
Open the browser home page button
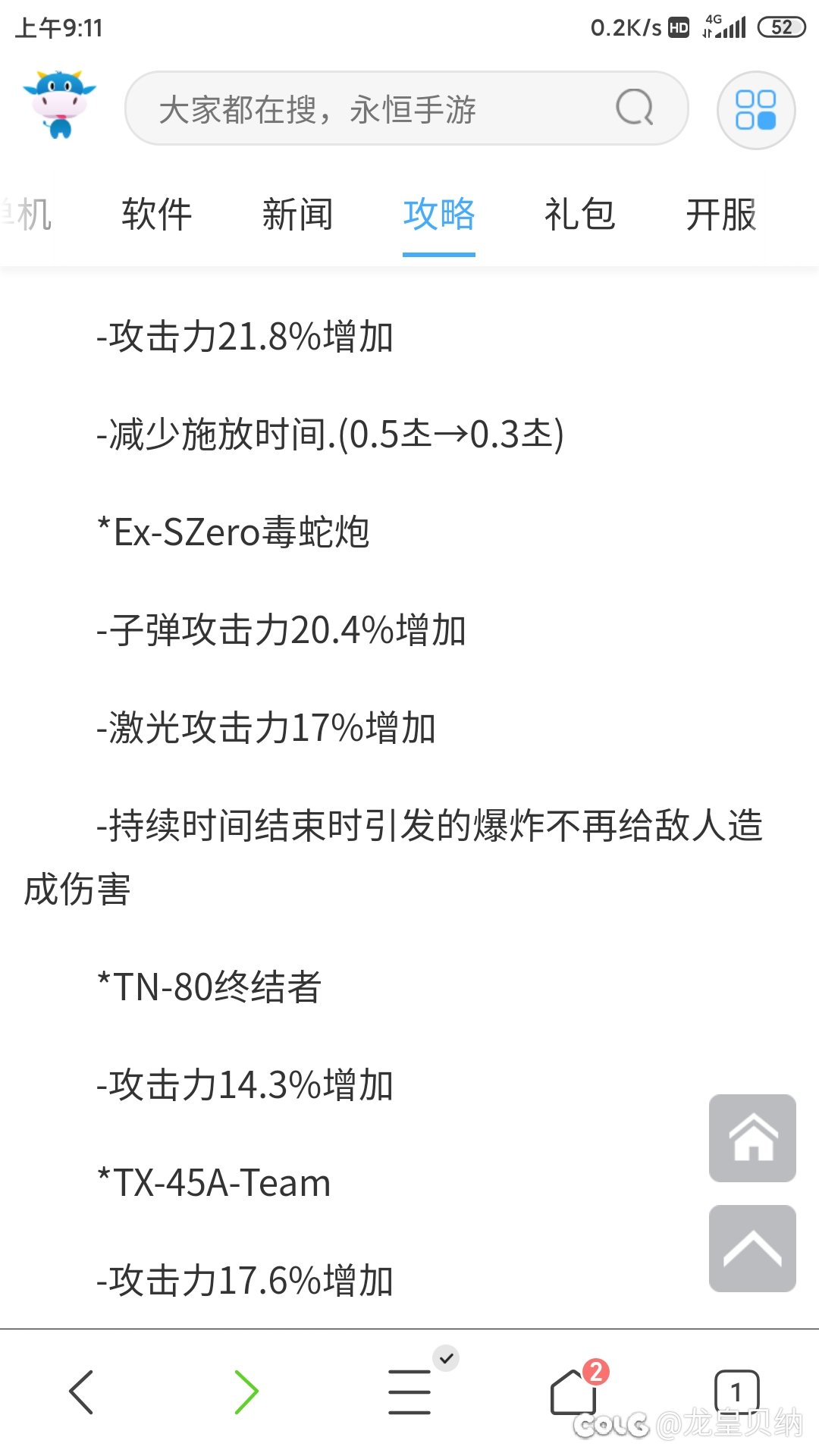pyautogui.click(x=573, y=1392)
